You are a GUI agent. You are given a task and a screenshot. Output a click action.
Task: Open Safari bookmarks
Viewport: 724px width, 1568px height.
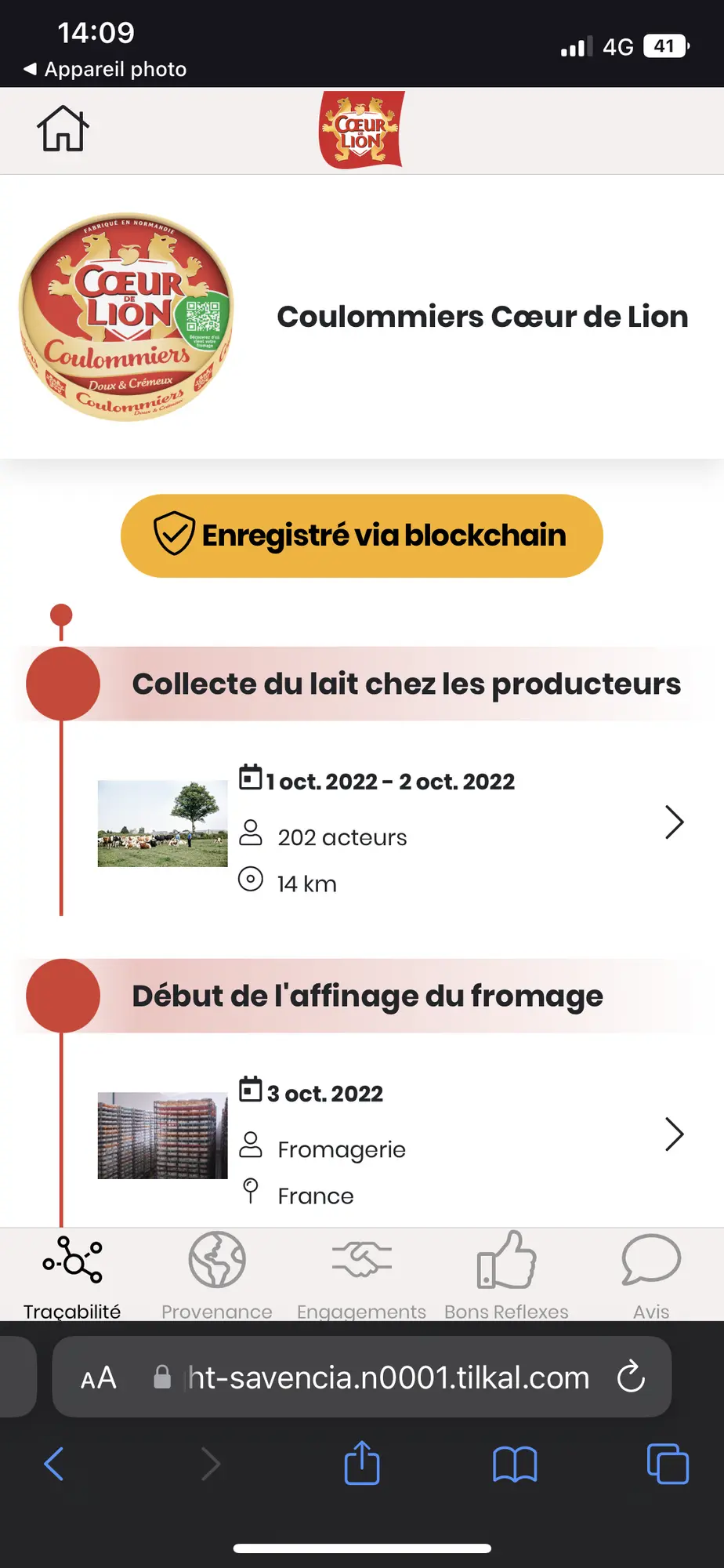pyautogui.click(x=515, y=1465)
